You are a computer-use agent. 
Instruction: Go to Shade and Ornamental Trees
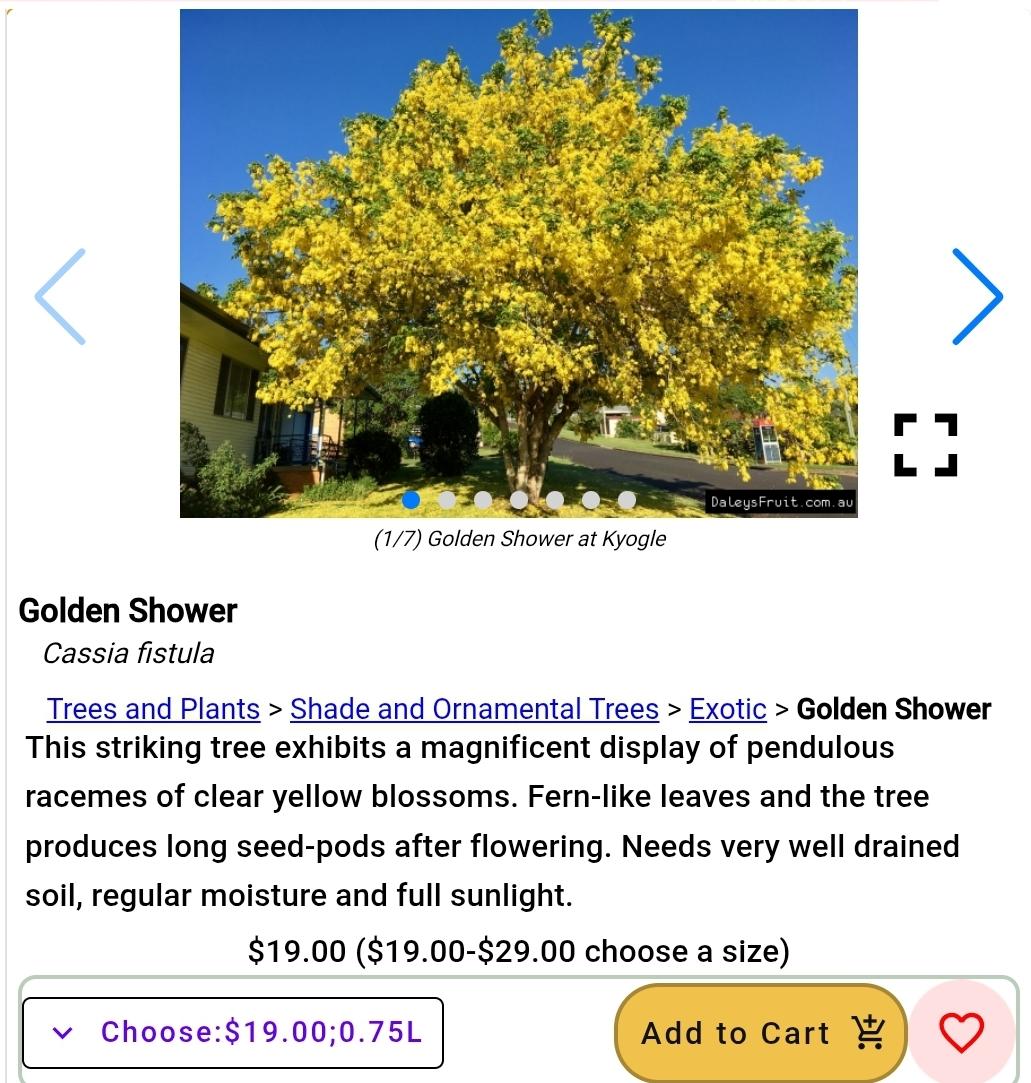[x=474, y=709]
